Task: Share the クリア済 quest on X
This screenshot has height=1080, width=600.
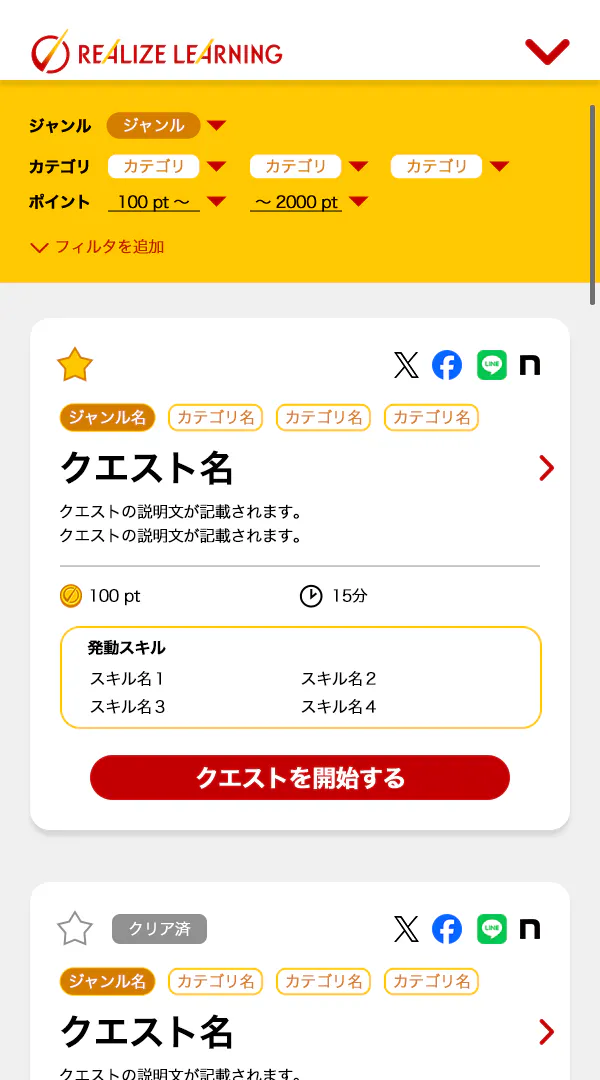Action: [x=406, y=929]
